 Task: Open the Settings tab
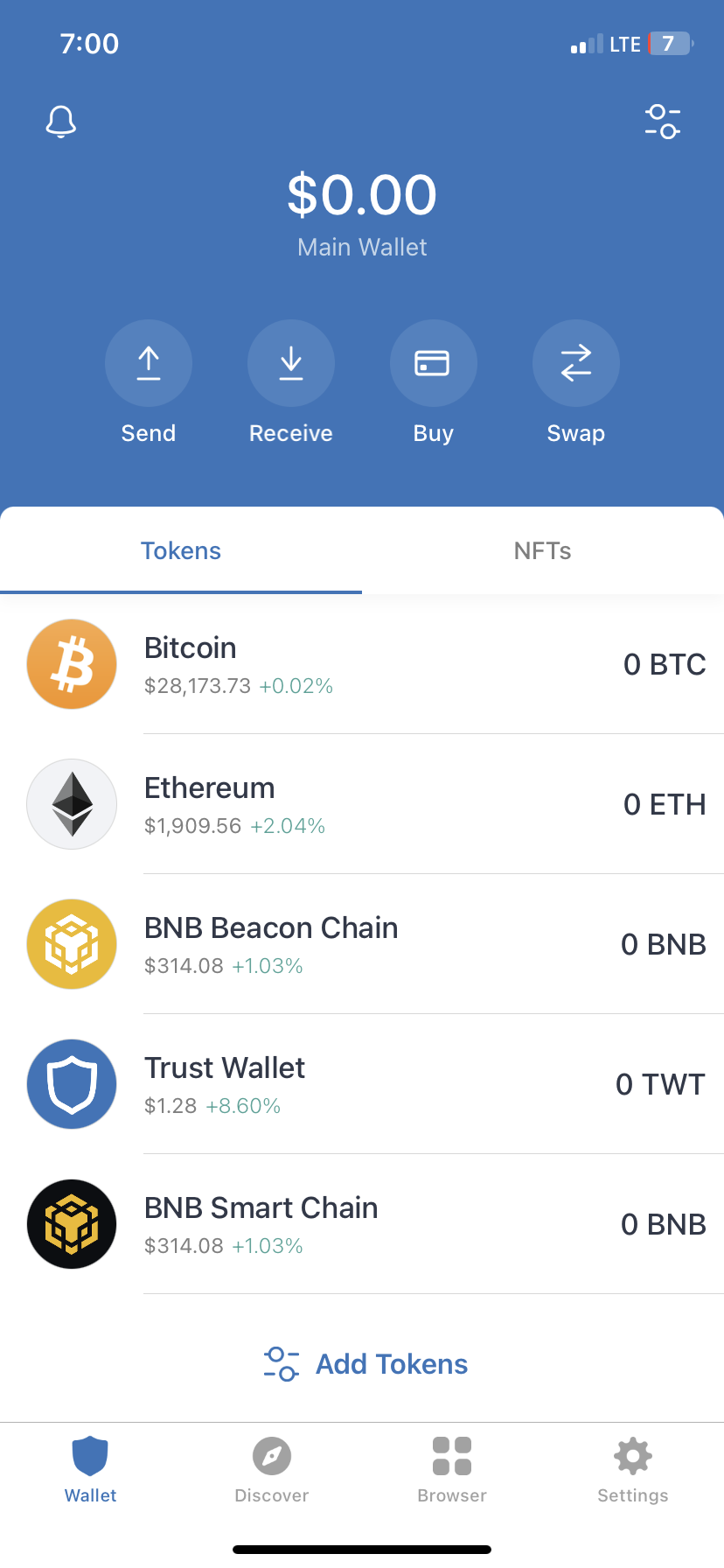click(633, 1470)
